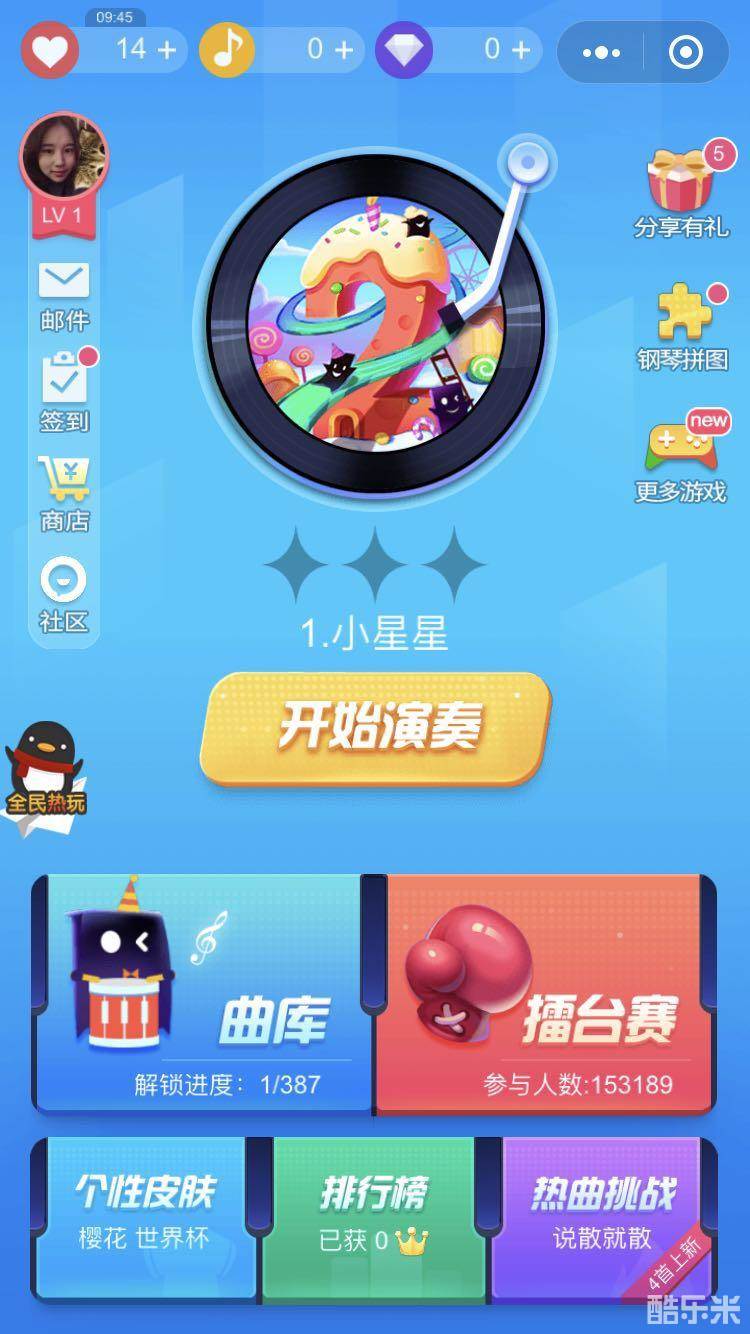Open 更多游戏 with the gamepad icon

click(683, 445)
